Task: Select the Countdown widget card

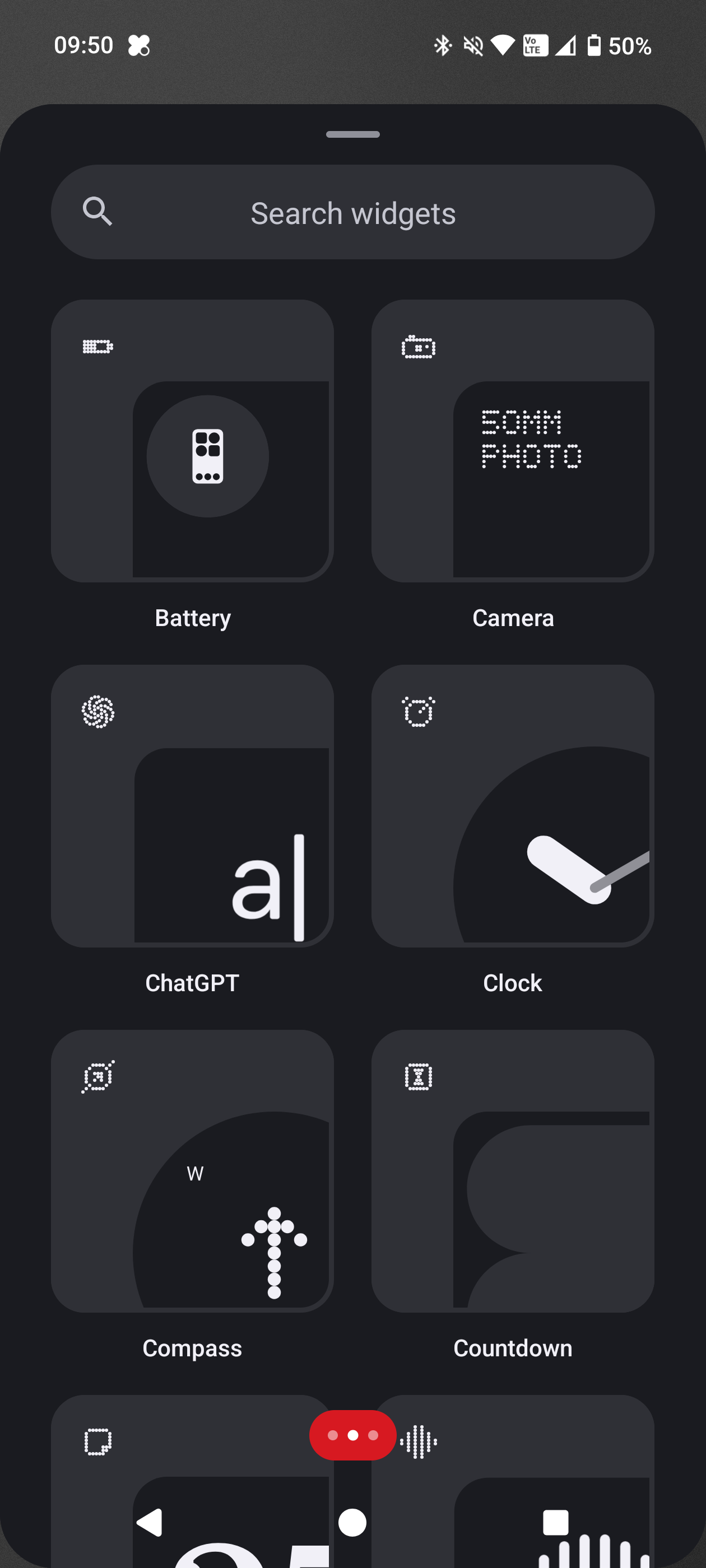Action: click(x=512, y=1170)
